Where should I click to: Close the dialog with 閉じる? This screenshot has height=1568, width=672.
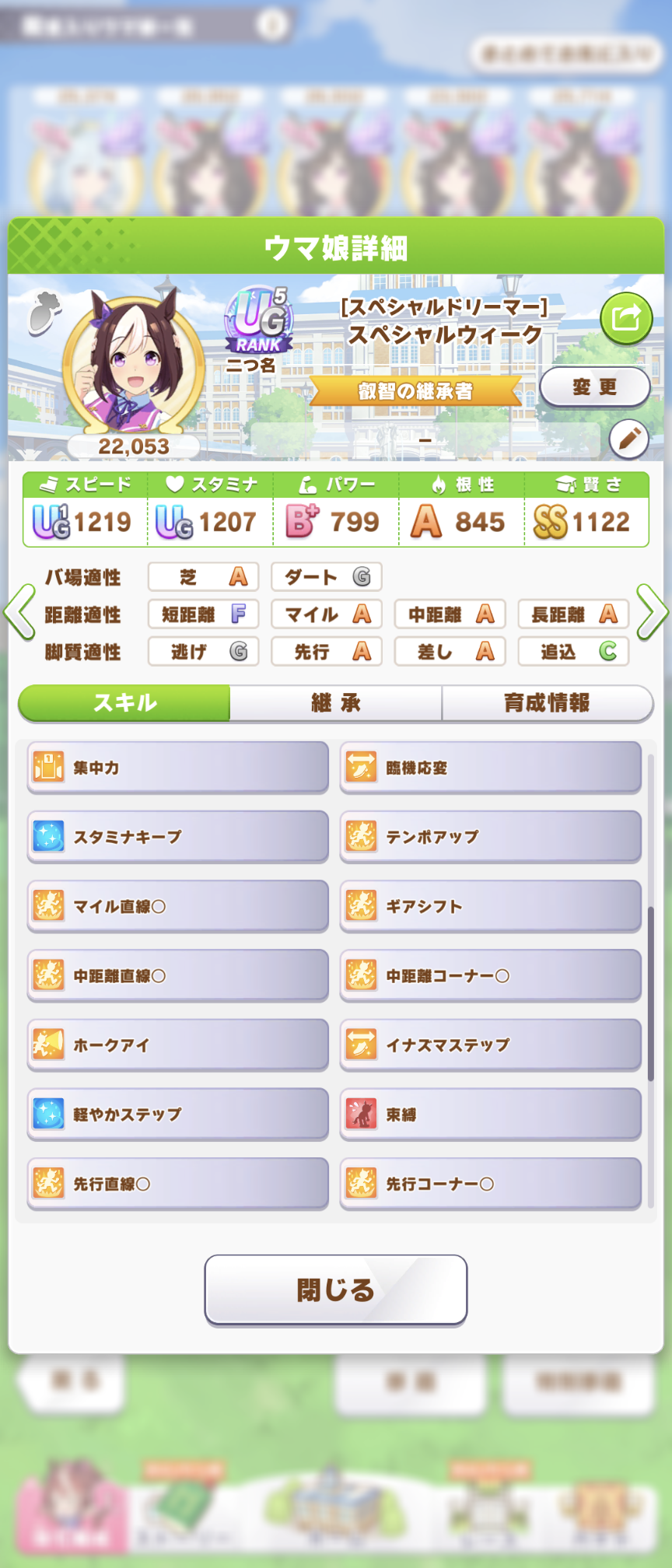pyautogui.click(x=336, y=1290)
